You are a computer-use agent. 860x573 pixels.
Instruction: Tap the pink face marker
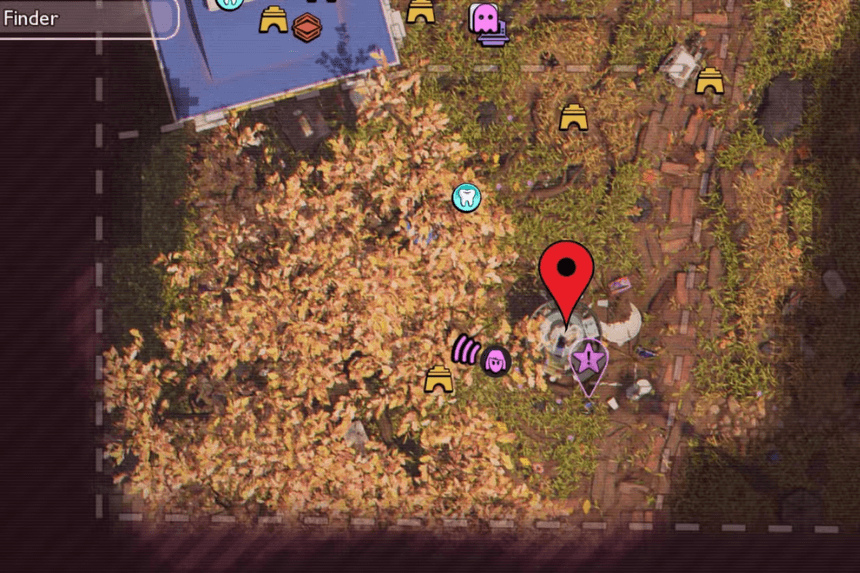coord(496,361)
